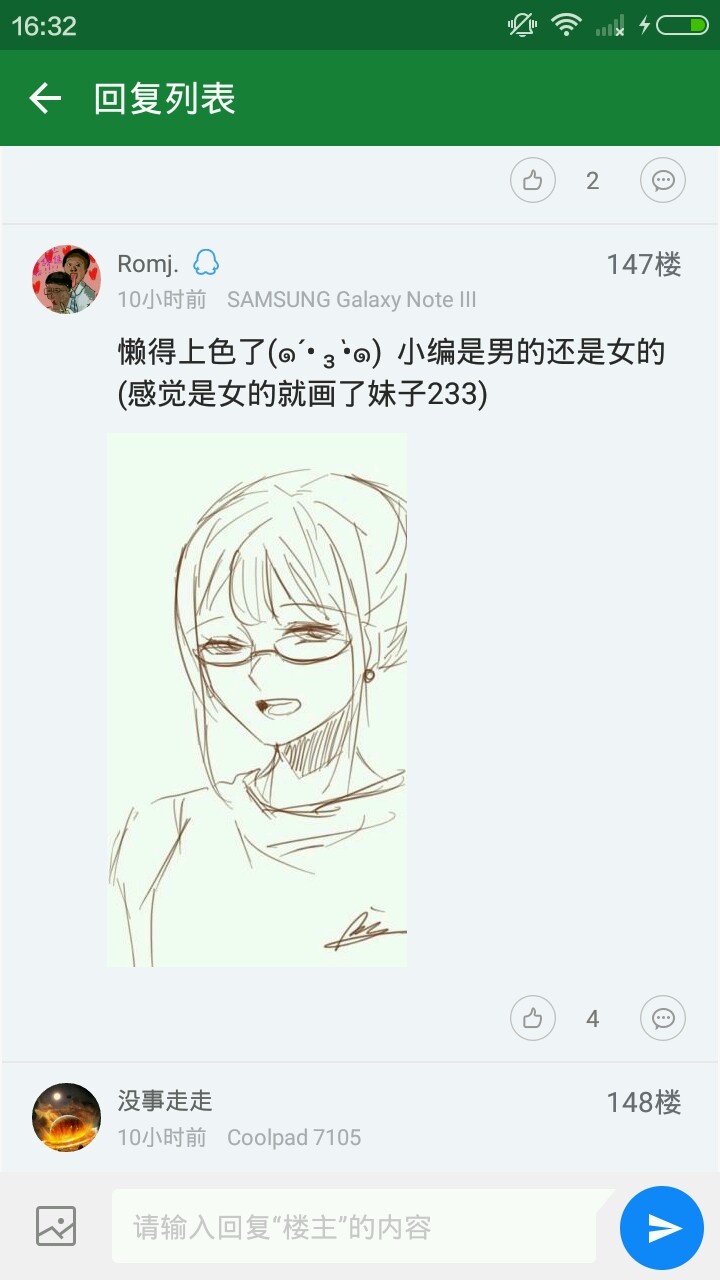Open Romj.'s profile avatar
Image resolution: width=720 pixels, height=1280 pixels.
click(66, 279)
